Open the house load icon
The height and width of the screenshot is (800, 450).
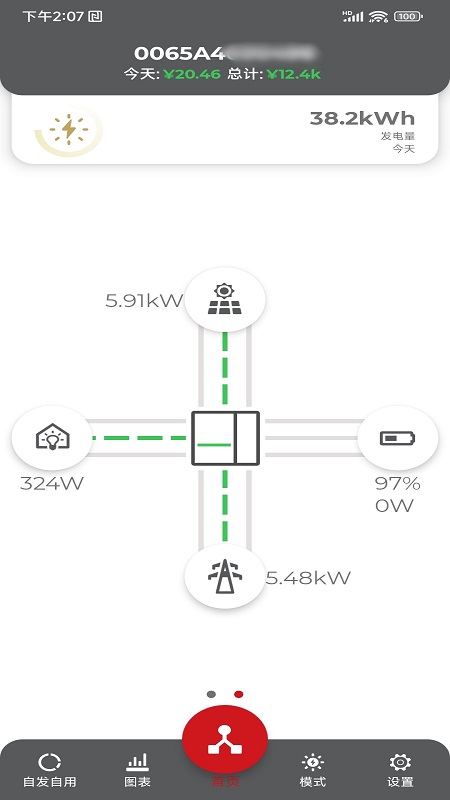pos(53,438)
